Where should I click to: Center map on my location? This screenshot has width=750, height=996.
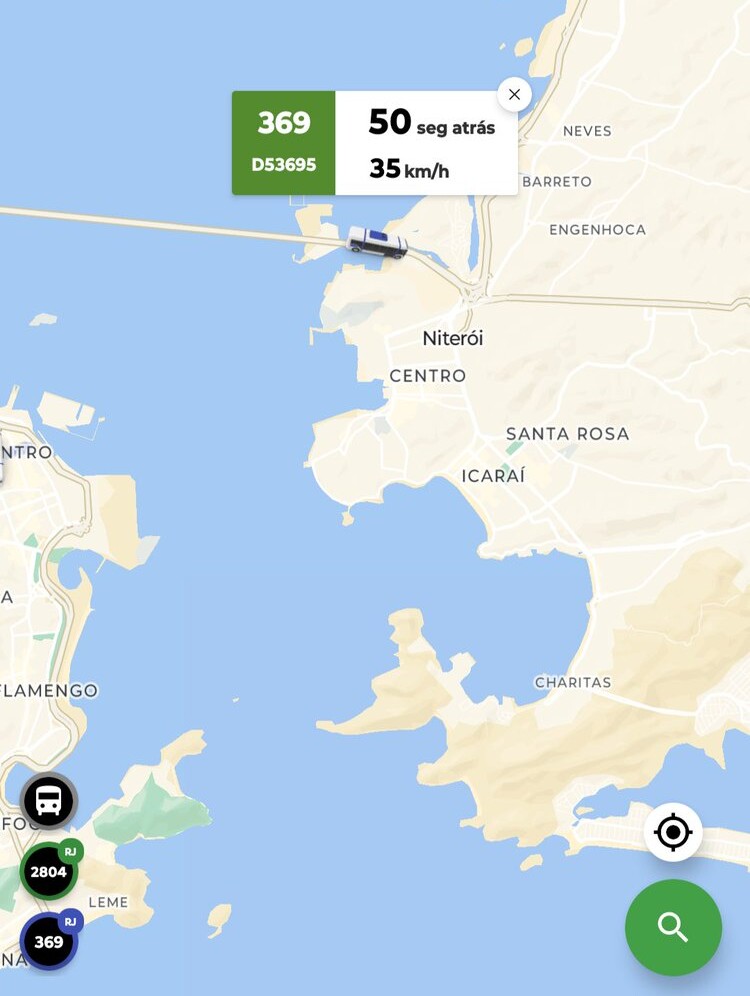point(673,832)
